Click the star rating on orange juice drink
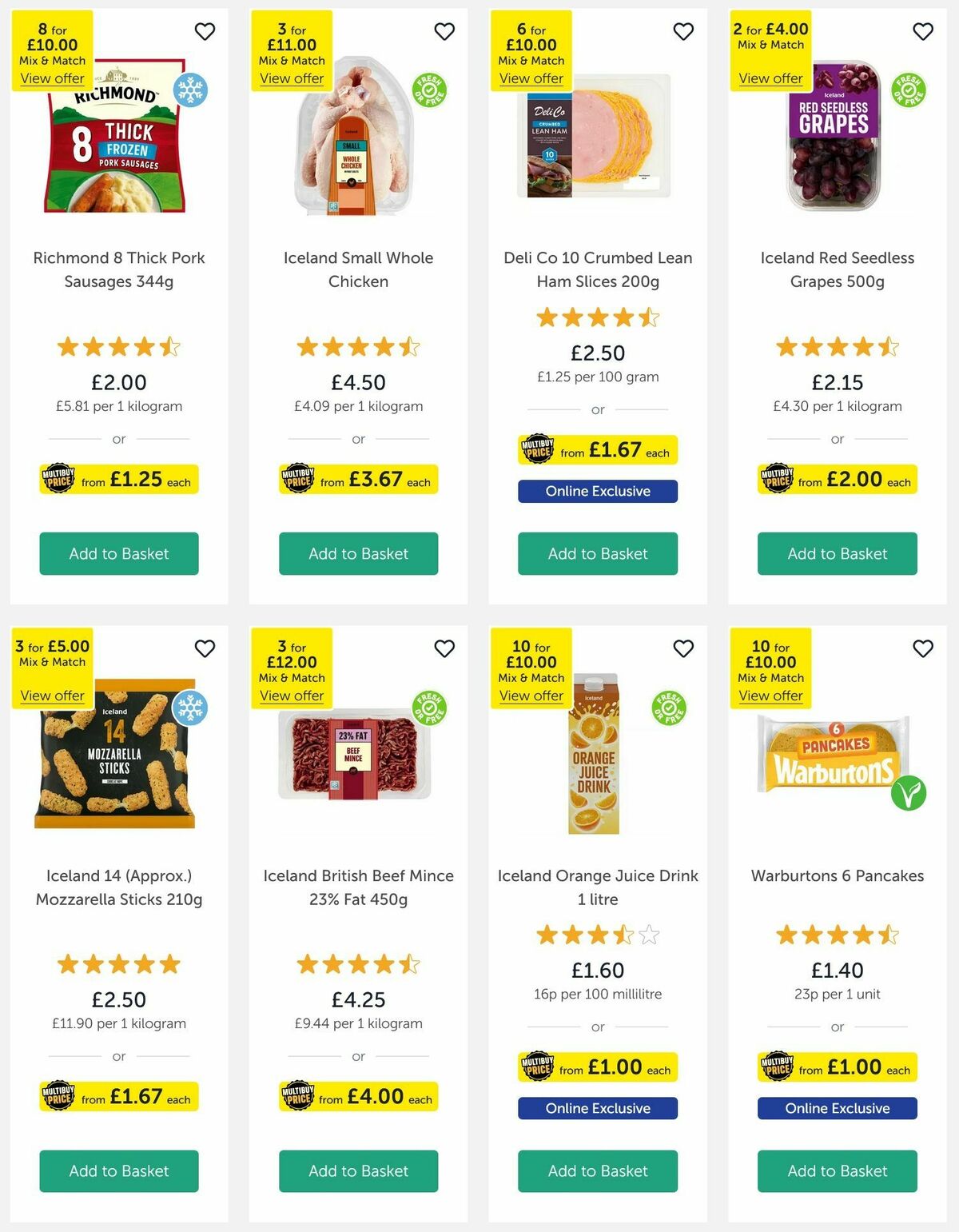 tap(597, 935)
